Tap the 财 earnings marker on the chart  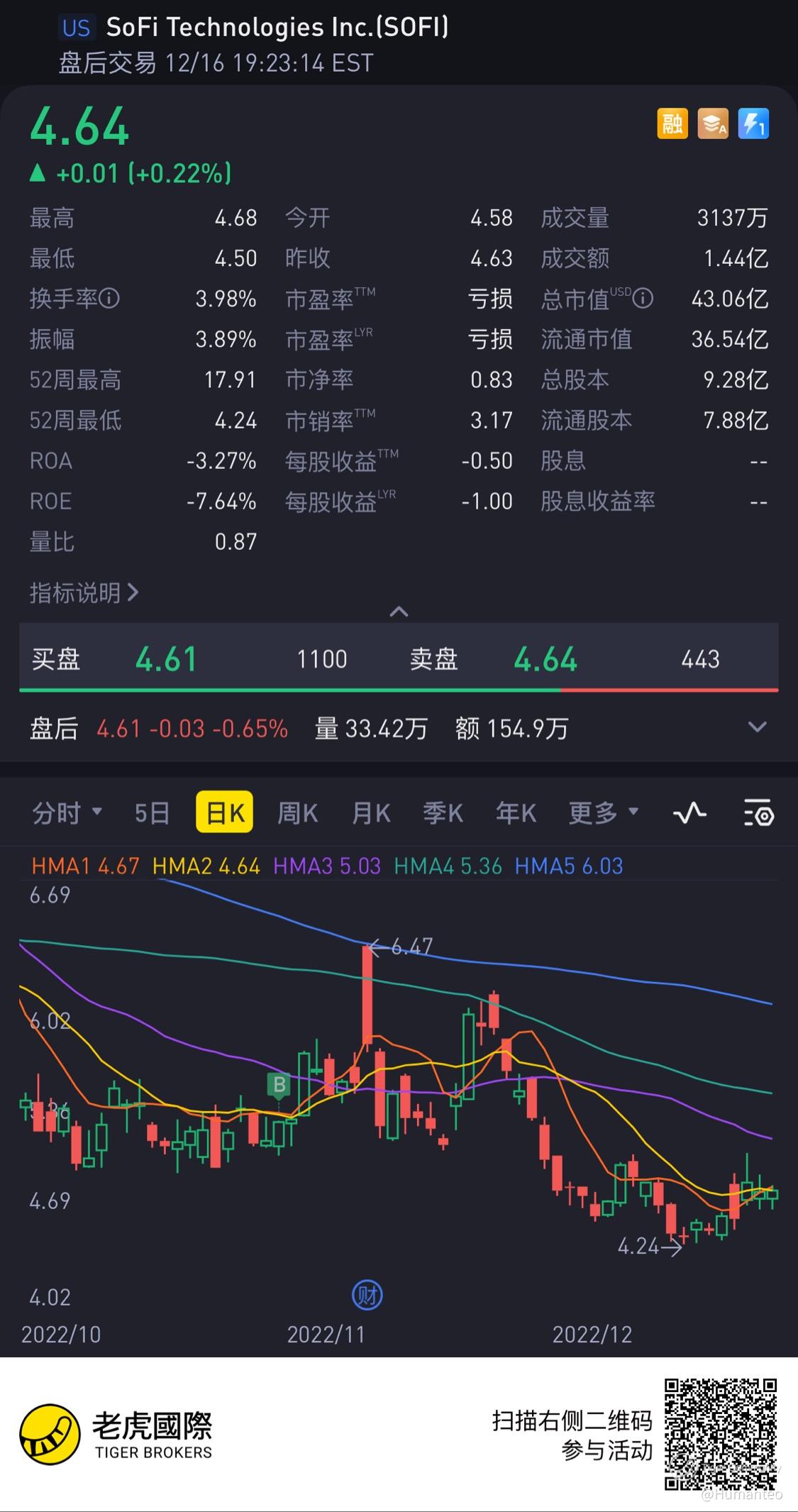tap(367, 1296)
